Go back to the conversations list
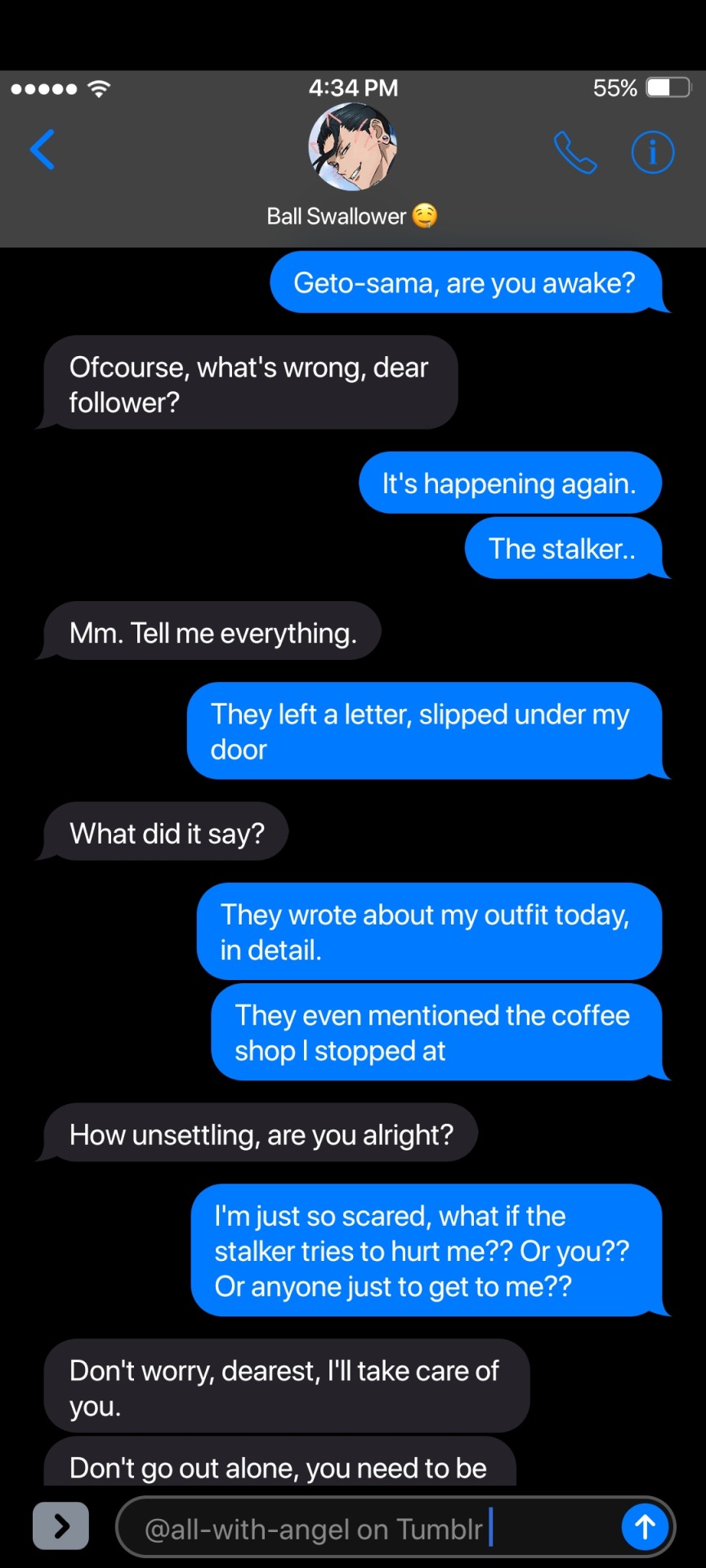706x1568 pixels. 42,150
